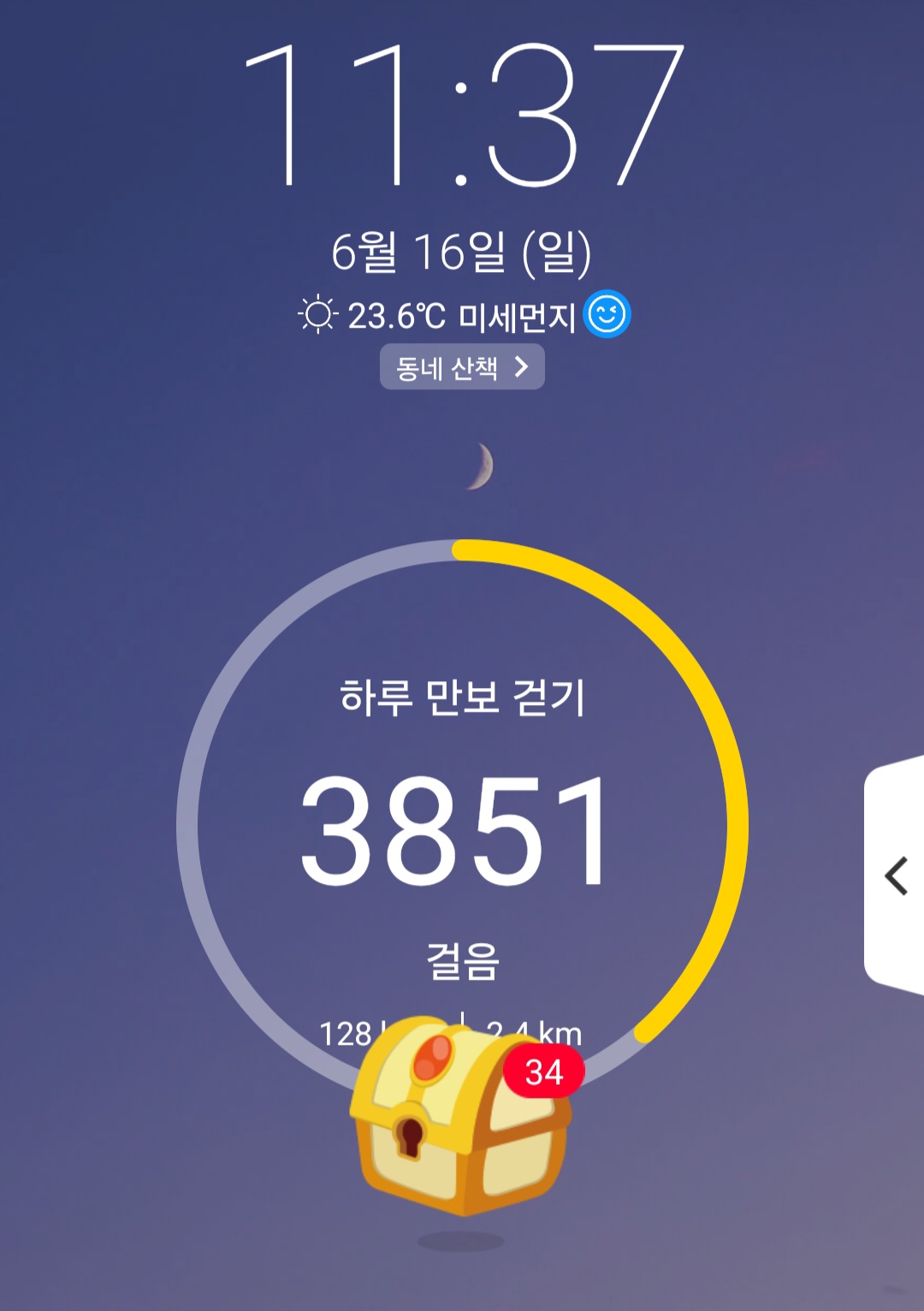Viewport: 924px width, 1311px height.
Task: Open the weather and fine dust info
Action: [464, 315]
